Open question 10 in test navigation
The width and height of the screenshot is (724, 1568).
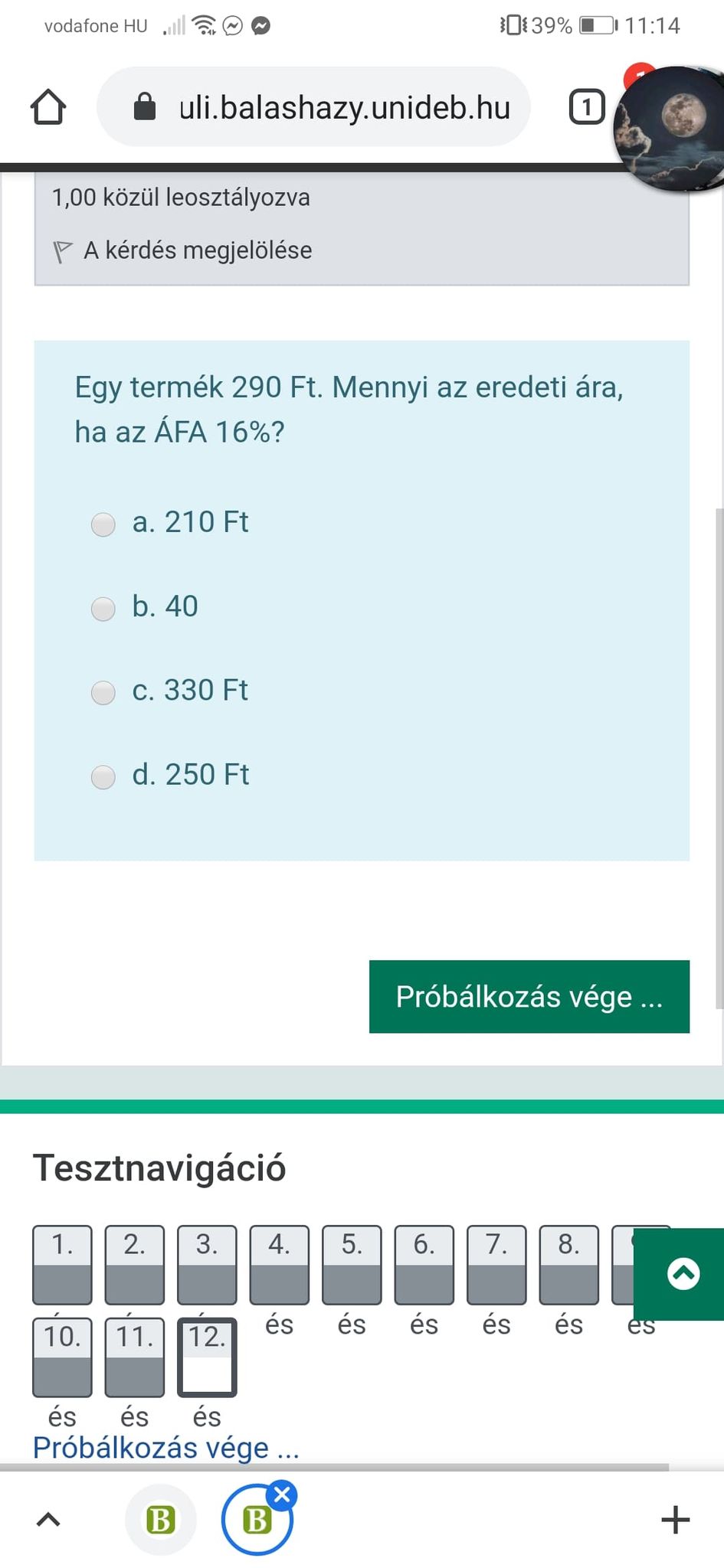pos(62,1356)
